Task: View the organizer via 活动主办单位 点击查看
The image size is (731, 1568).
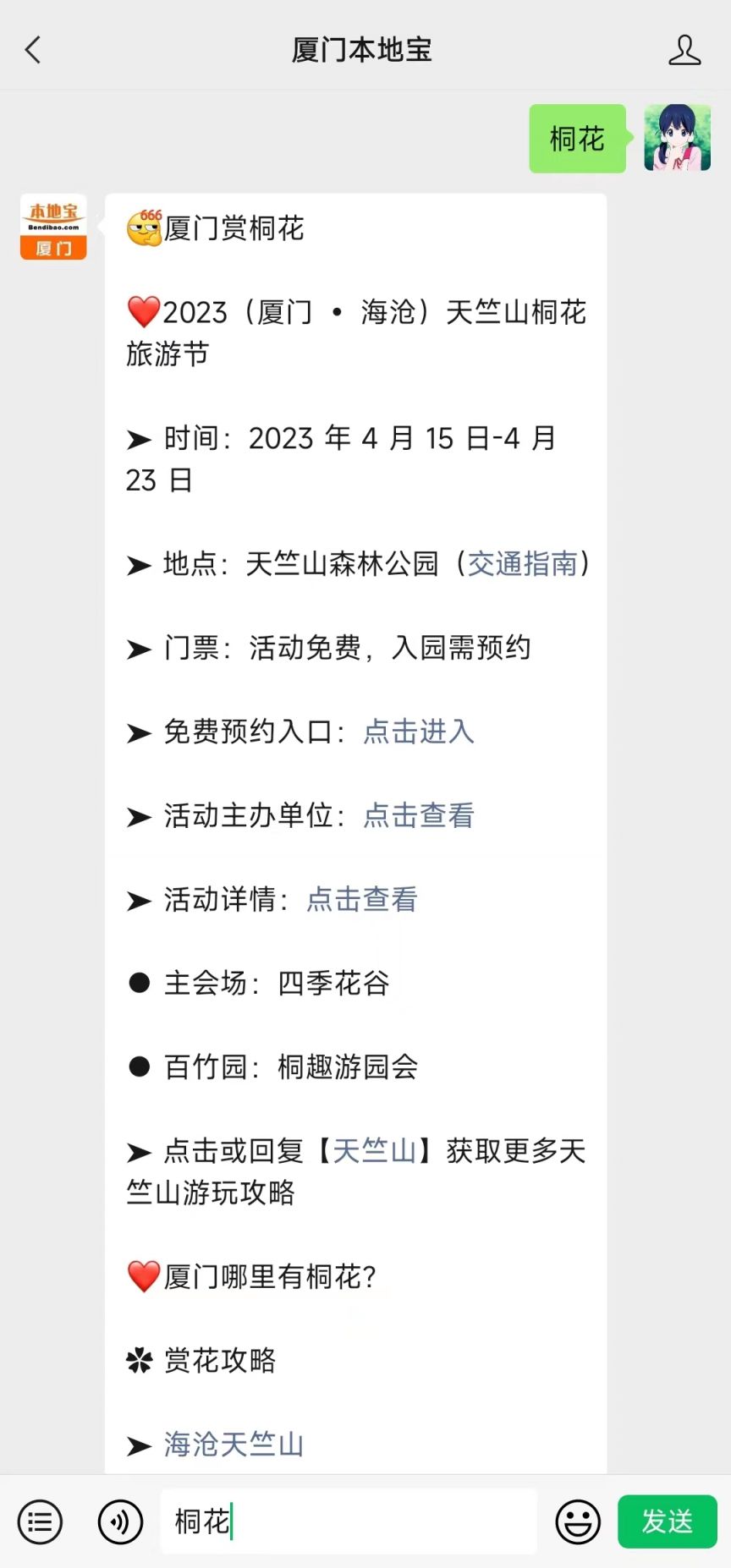Action: 419,815
